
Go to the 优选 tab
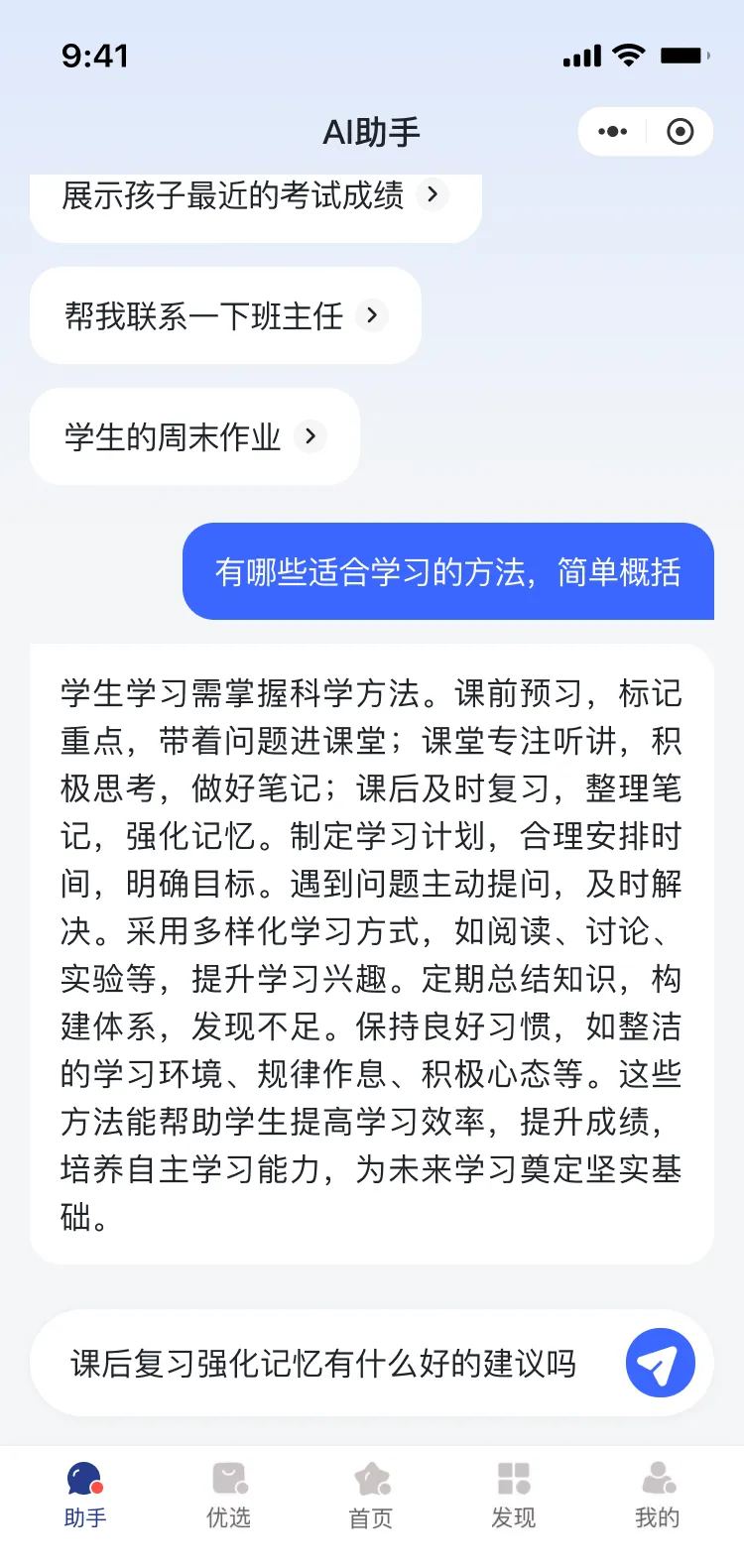228,1495
